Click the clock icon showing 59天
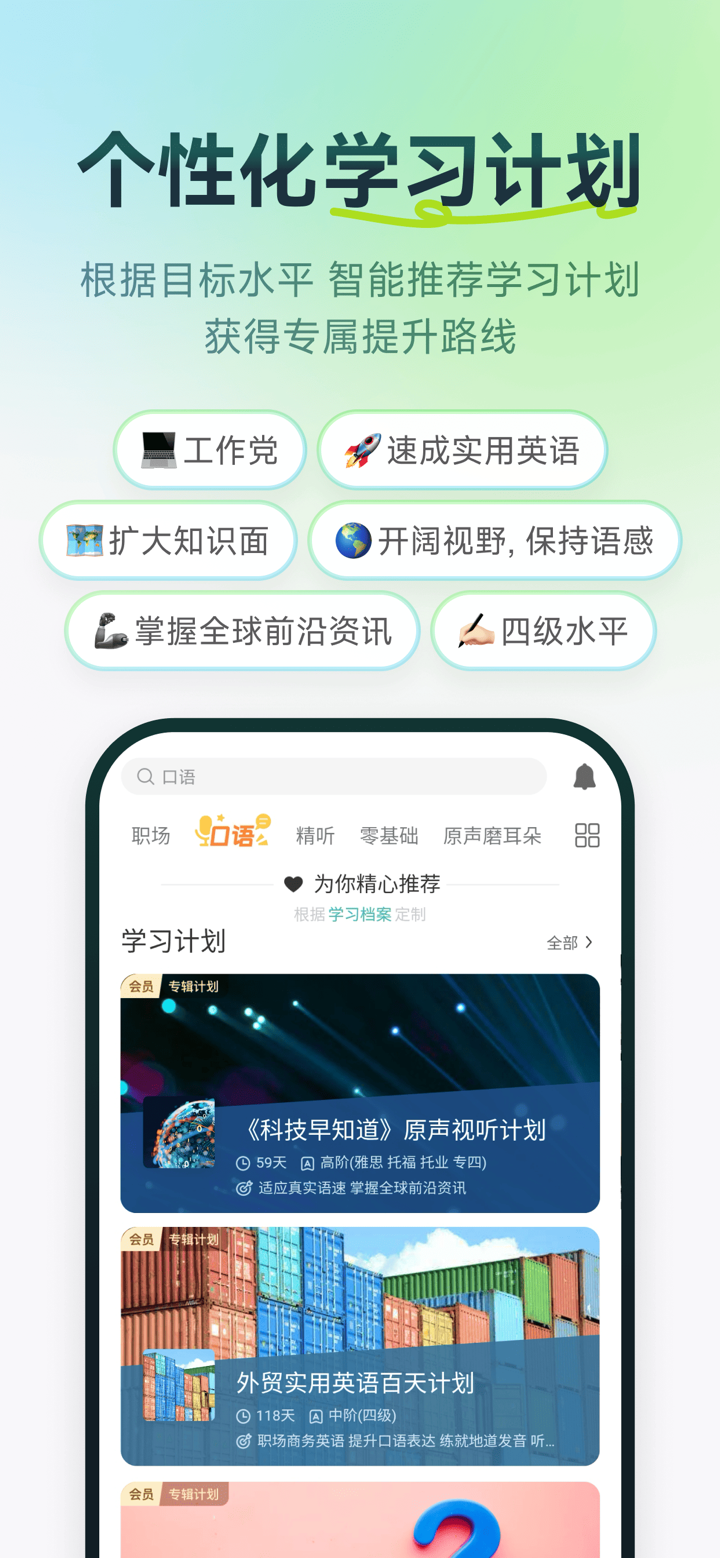The width and height of the screenshot is (720, 1558). pos(244,1164)
